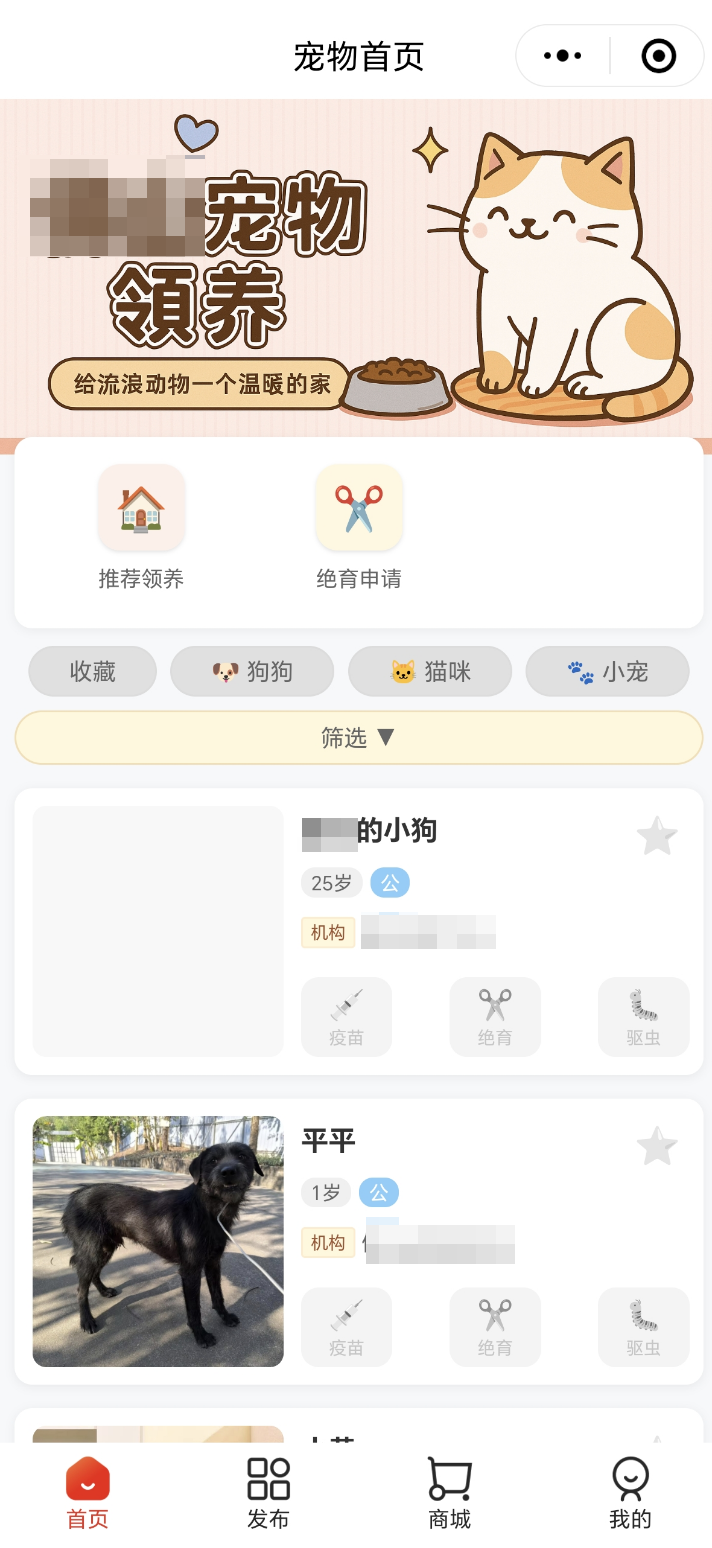Switch to the 发布 tab
The width and height of the screenshot is (712, 1548).
pos(268,1494)
